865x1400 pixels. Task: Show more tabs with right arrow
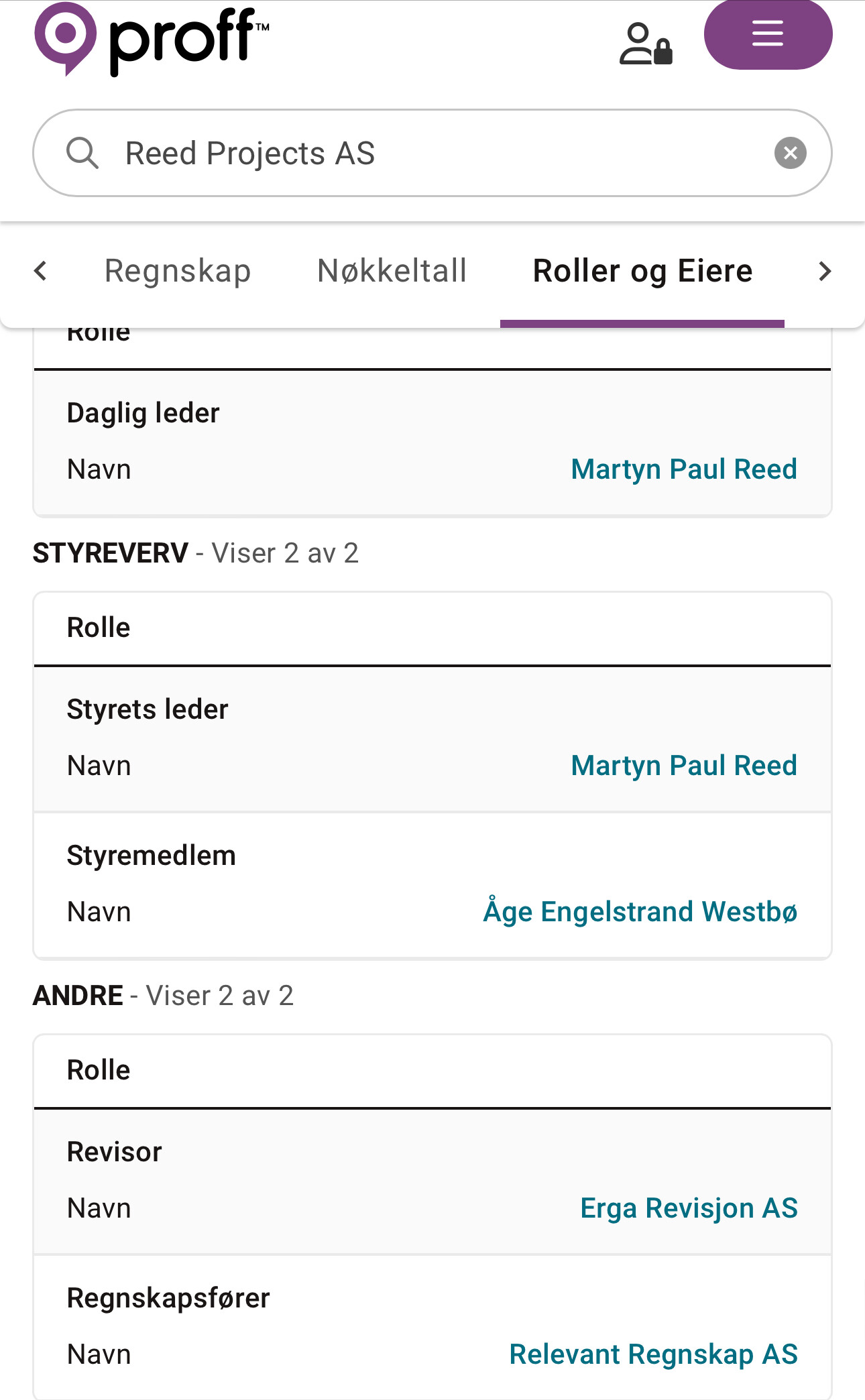825,272
